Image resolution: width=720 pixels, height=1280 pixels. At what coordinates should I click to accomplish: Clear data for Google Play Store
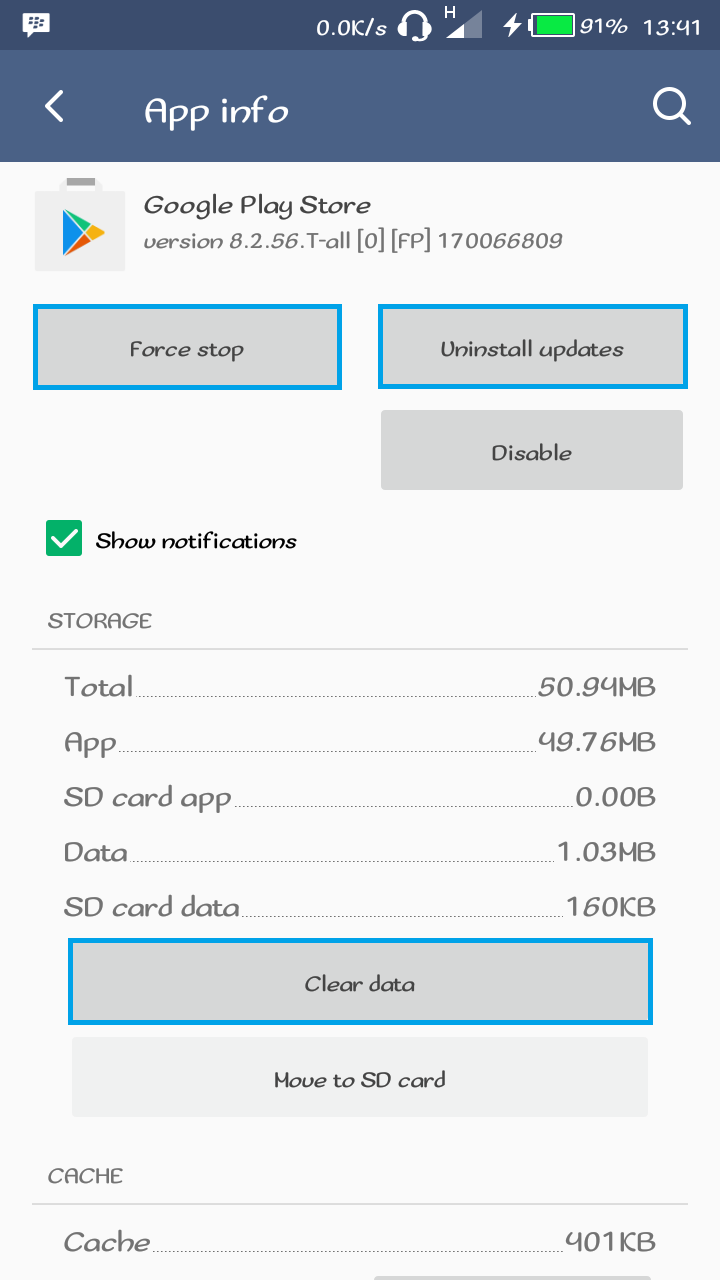click(360, 982)
